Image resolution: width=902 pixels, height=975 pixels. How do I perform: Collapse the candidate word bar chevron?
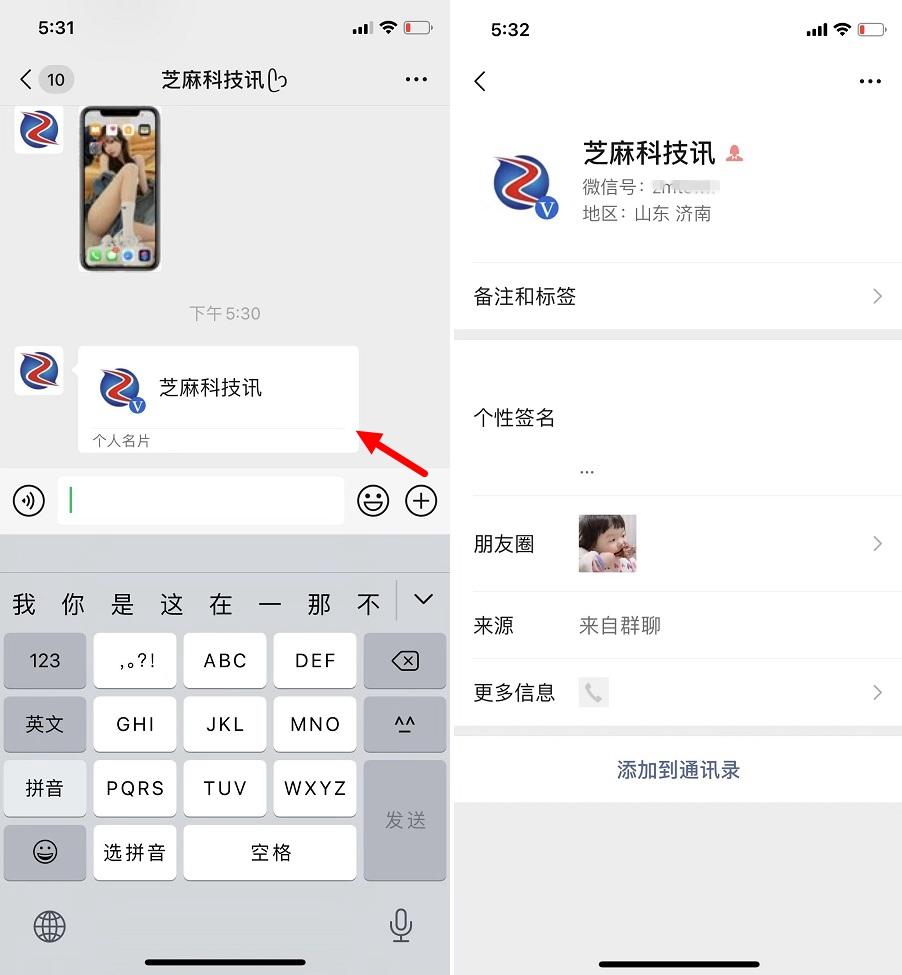423,600
